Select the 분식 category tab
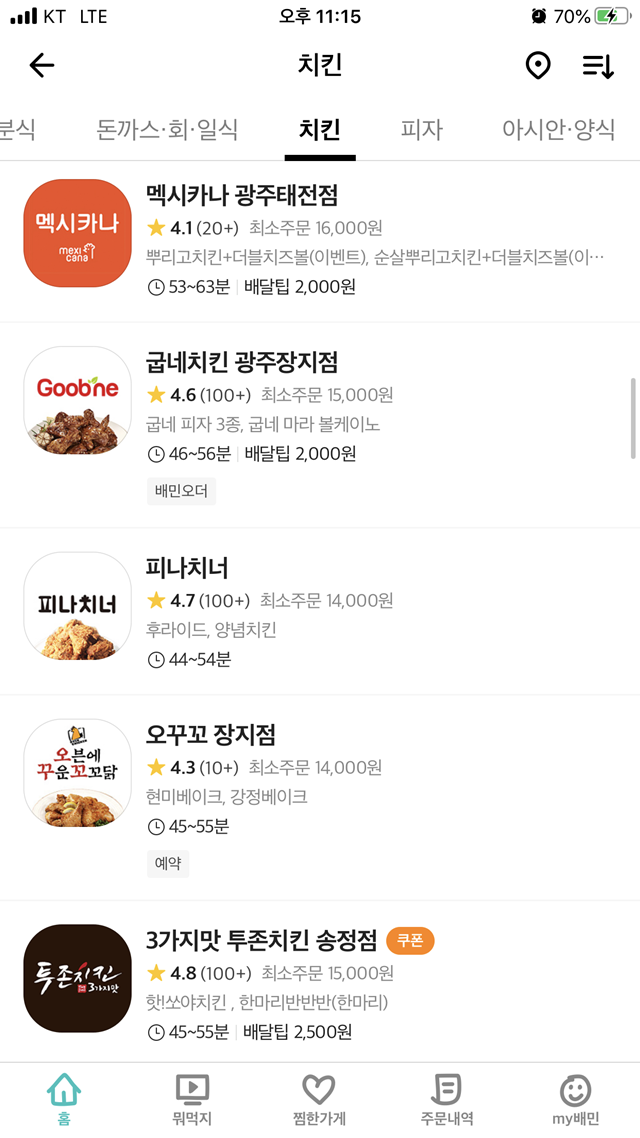 [17, 130]
